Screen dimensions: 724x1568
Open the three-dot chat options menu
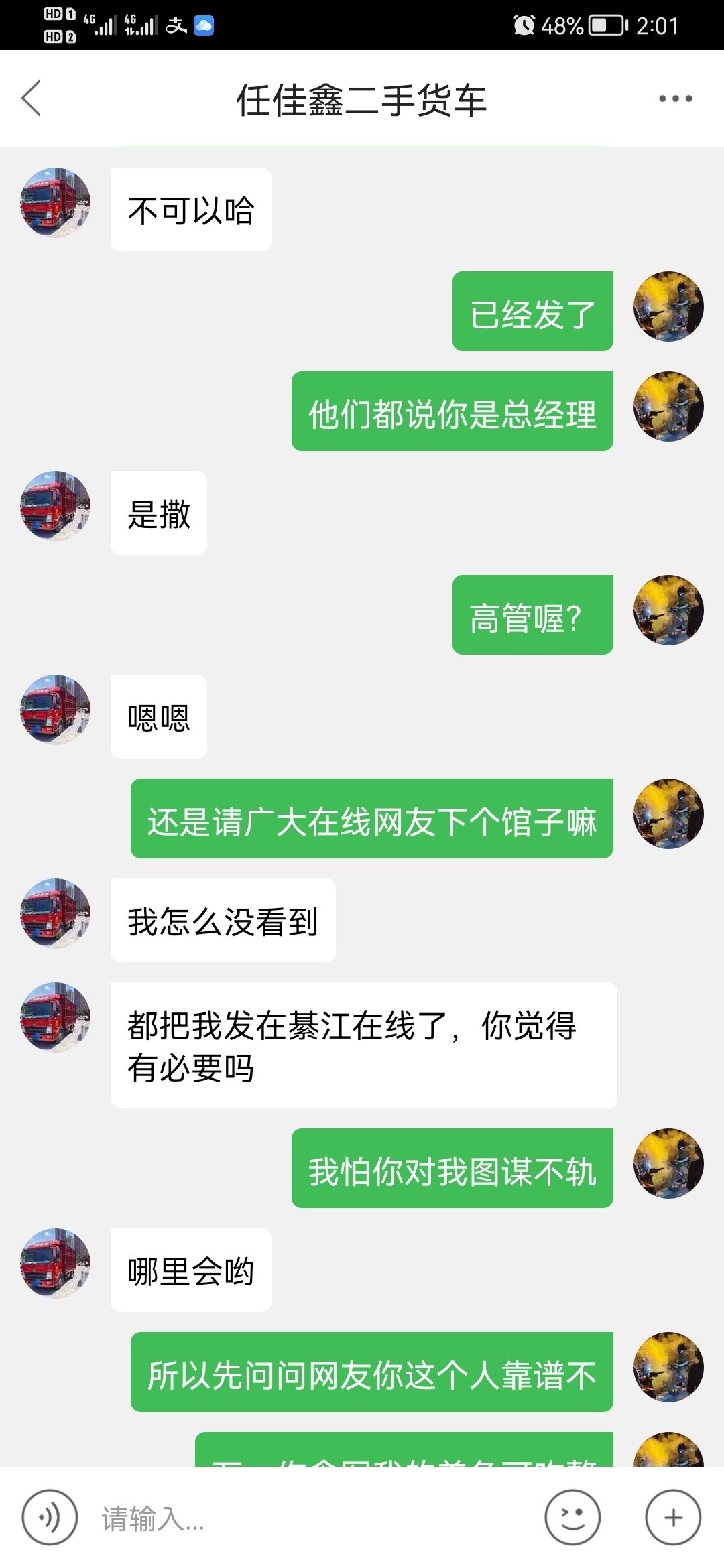pos(675,99)
